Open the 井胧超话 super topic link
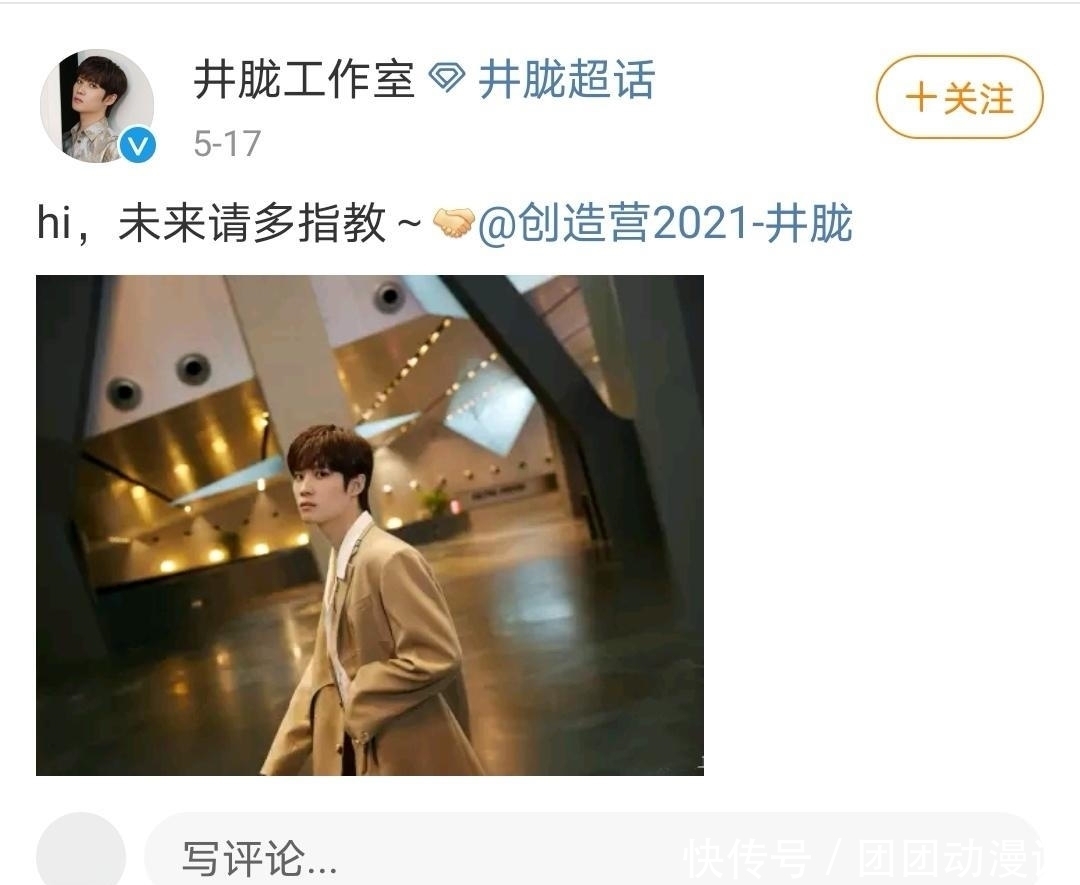The image size is (1080, 885). pos(565,80)
